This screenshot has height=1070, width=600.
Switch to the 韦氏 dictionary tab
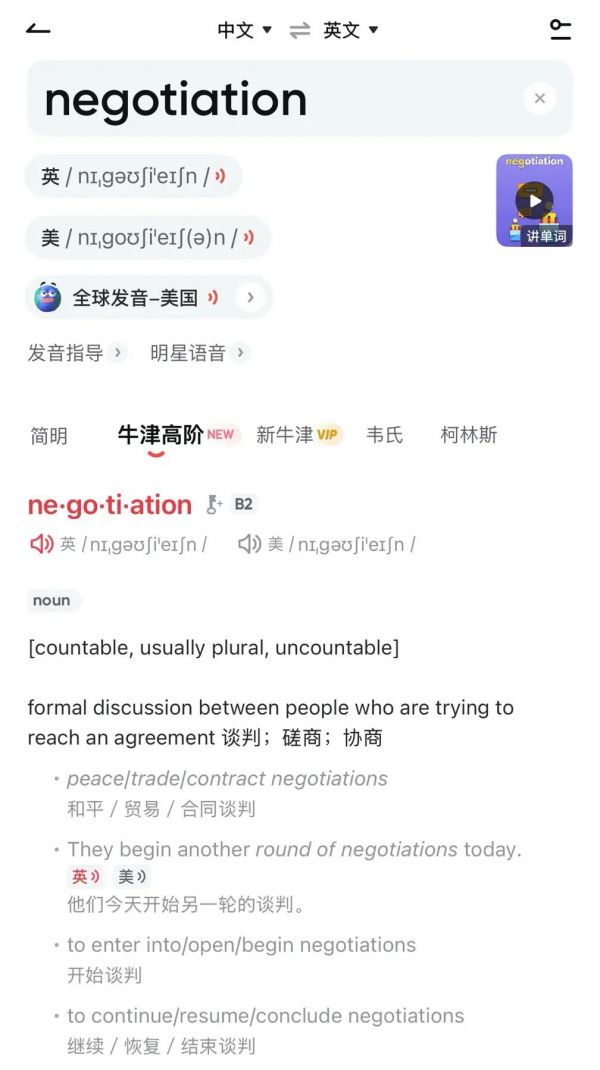pyautogui.click(x=385, y=435)
